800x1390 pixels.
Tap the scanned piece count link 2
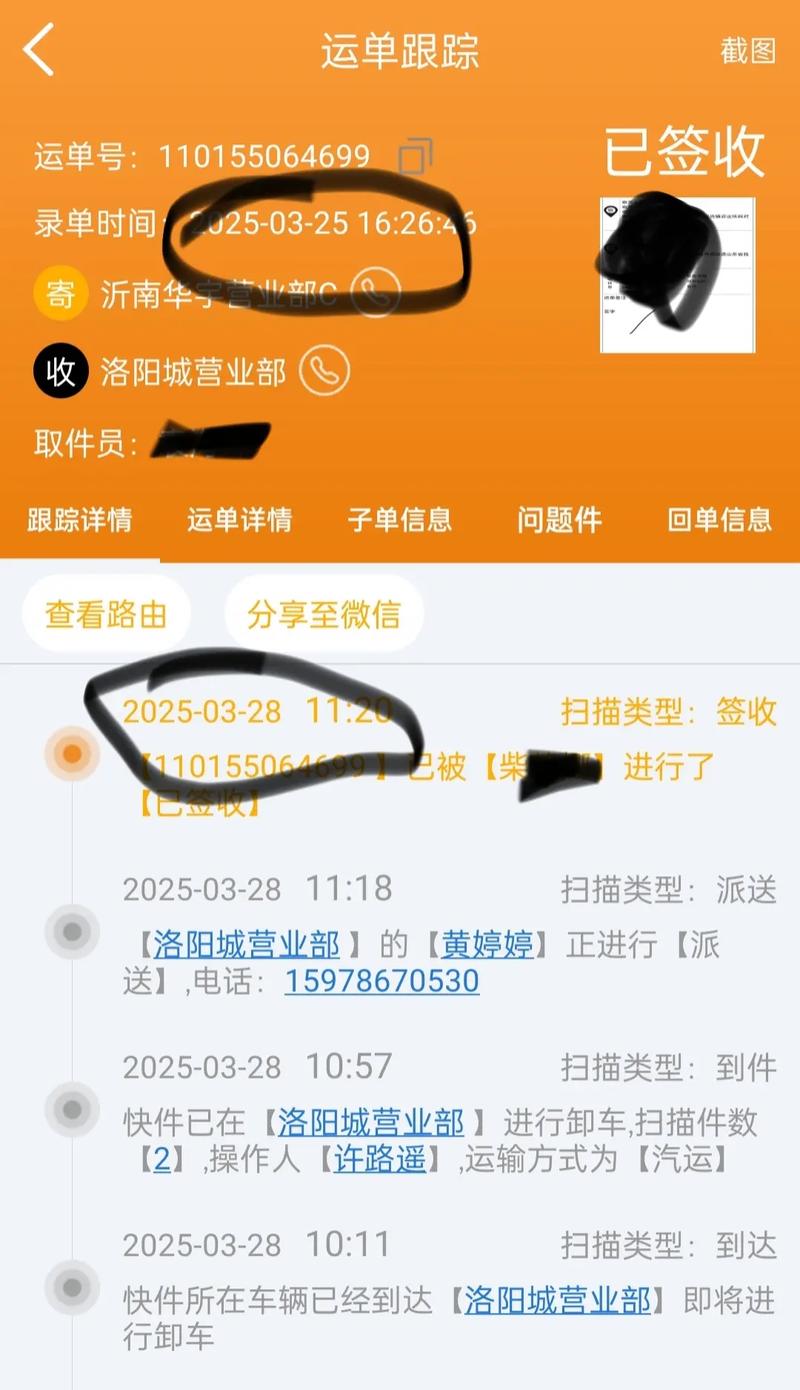pos(162,1160)
